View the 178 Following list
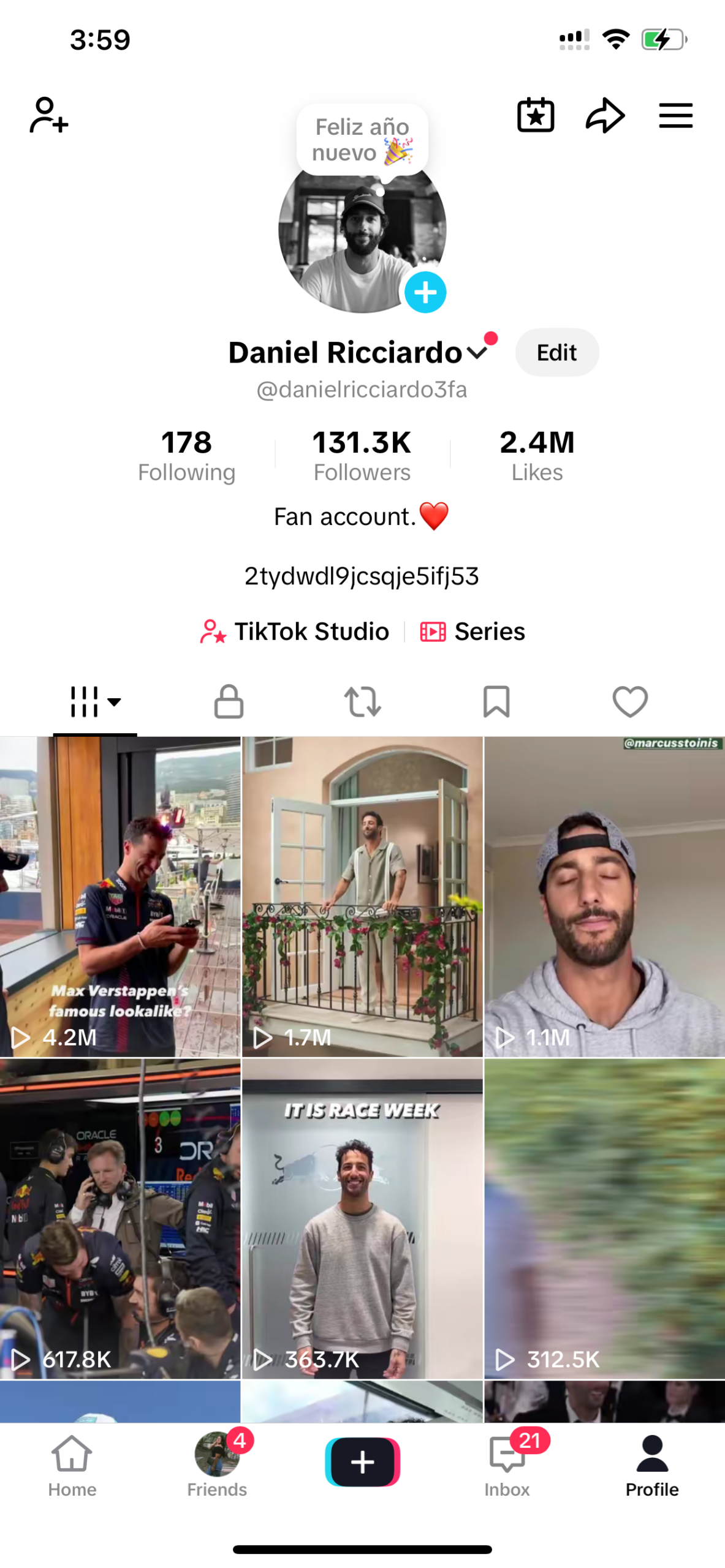This screenshot has height=1568, width=725. (186, 455)
